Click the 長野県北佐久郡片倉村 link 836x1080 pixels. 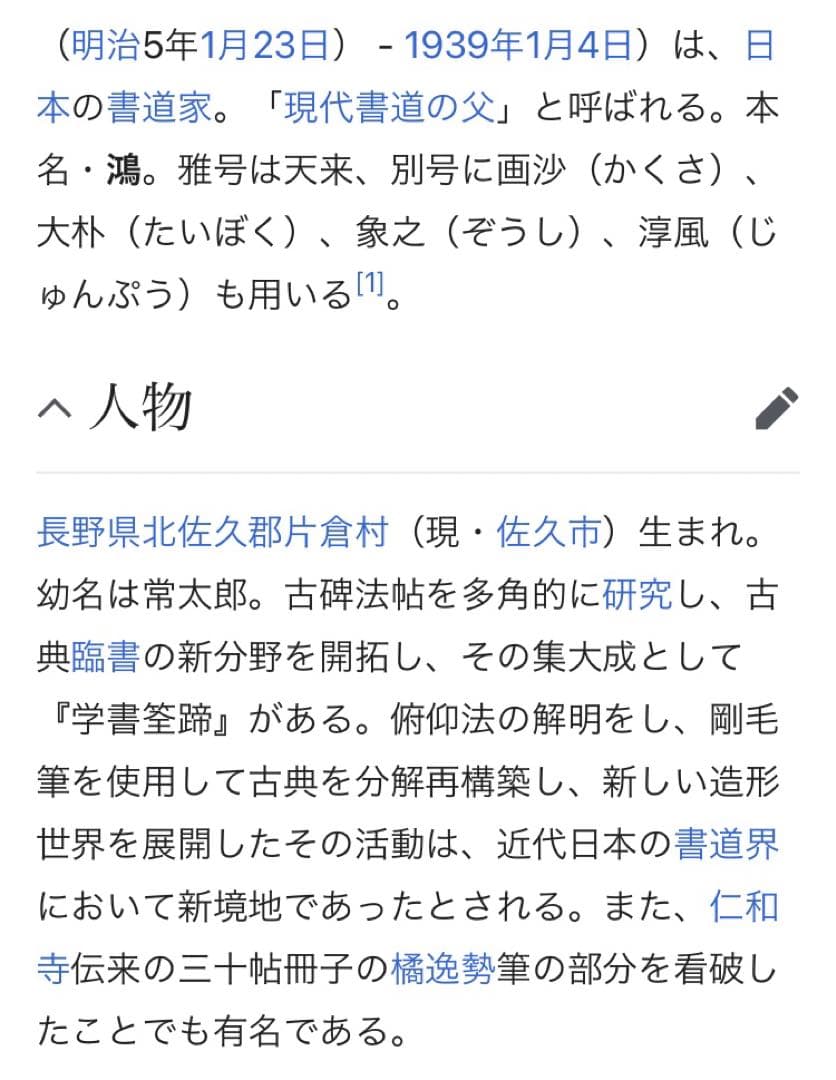point(210,533)
